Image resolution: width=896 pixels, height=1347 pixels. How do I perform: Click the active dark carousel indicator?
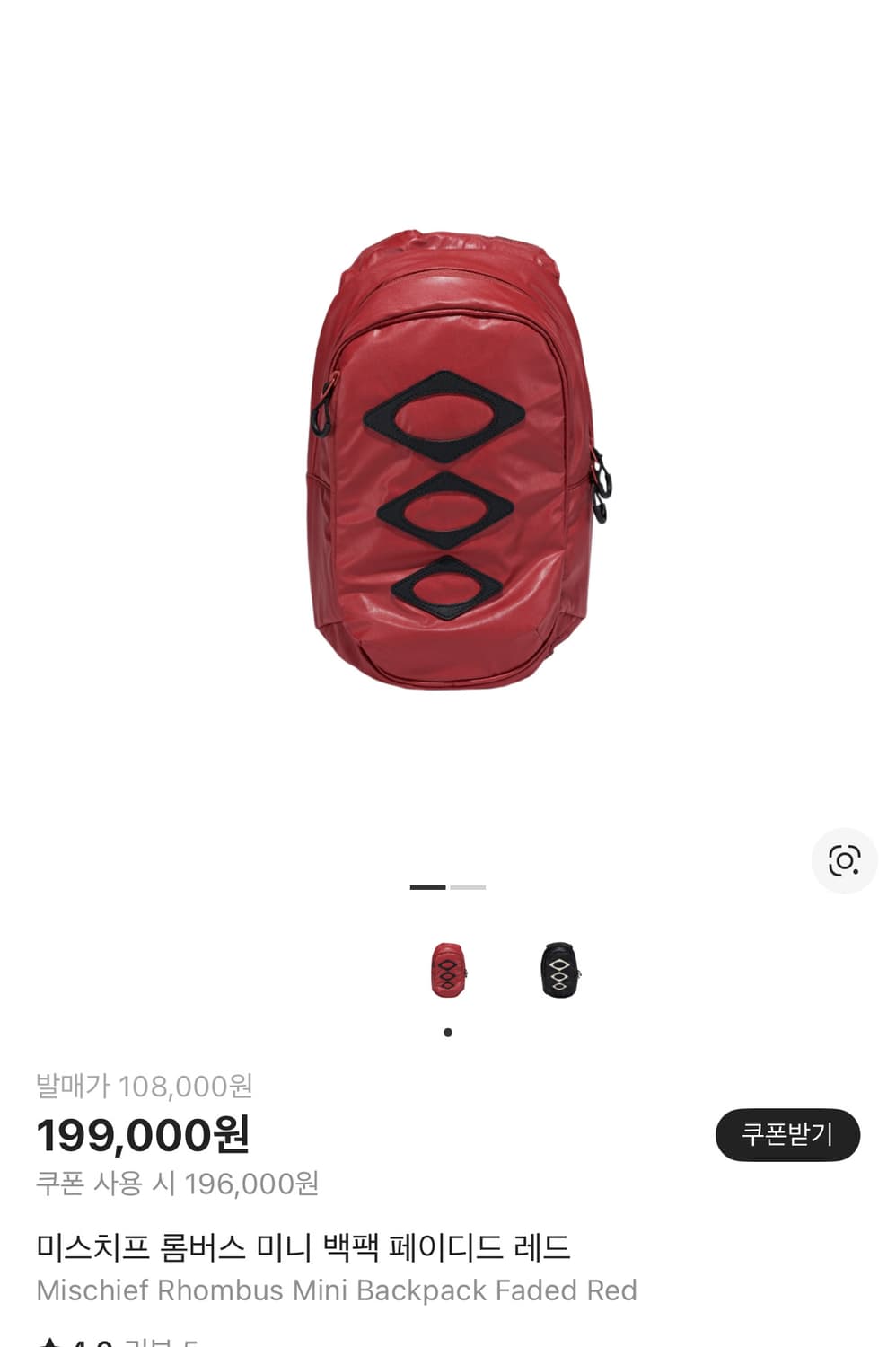429,885
